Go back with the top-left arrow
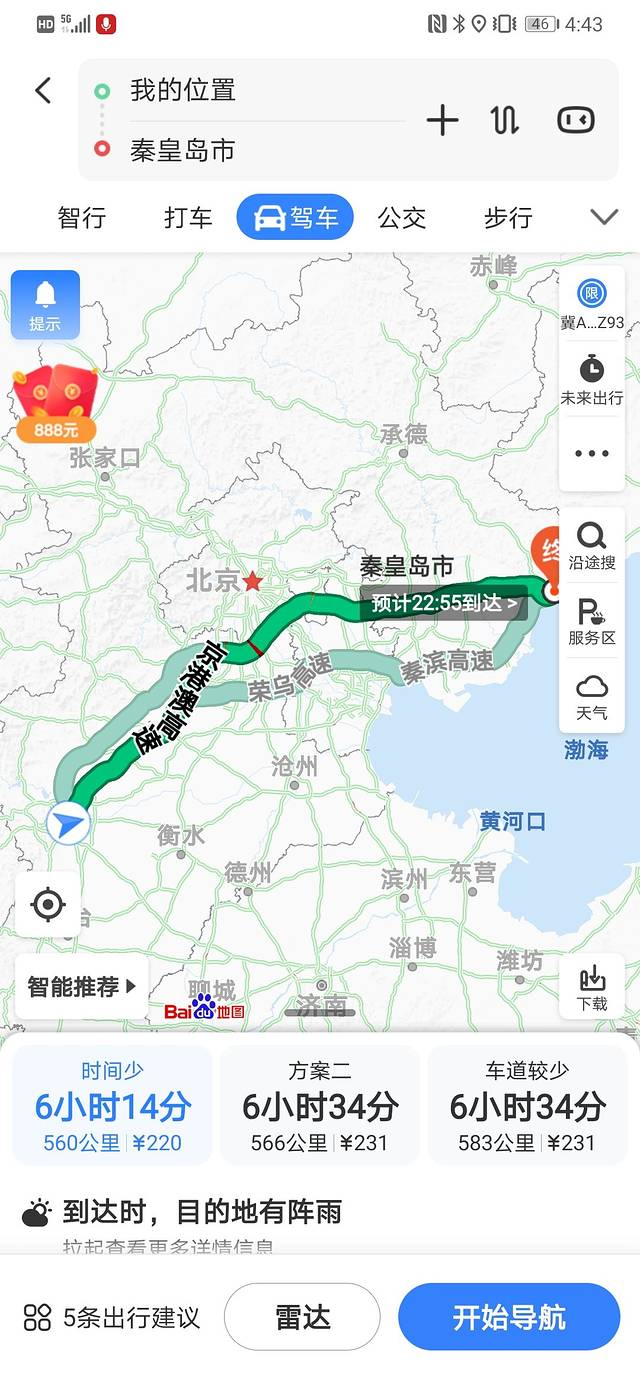The image size is (640, 1386). (42, 91)
